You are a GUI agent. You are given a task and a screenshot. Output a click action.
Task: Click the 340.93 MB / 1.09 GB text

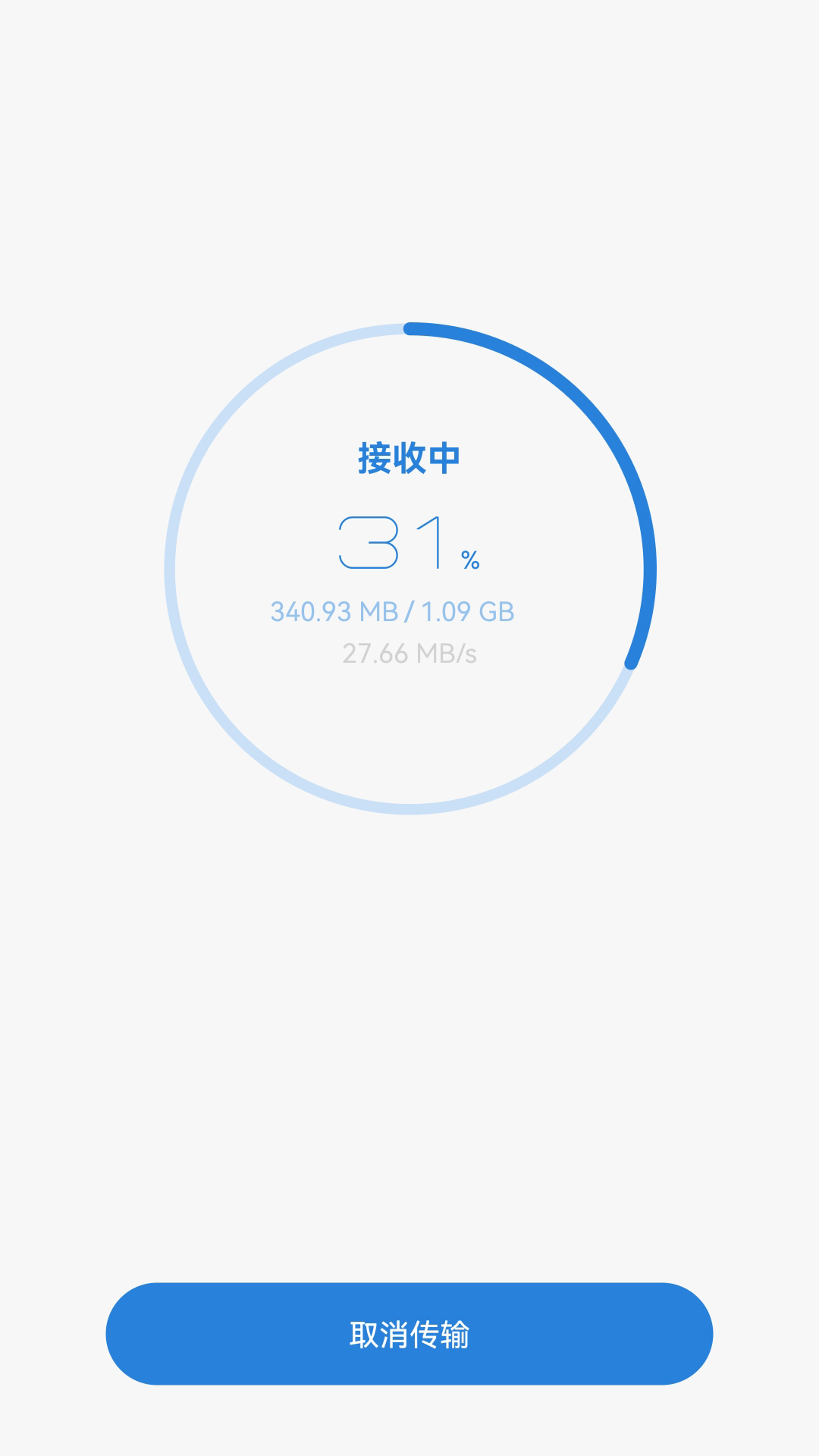pyautogui.click(x=394, y=610)
